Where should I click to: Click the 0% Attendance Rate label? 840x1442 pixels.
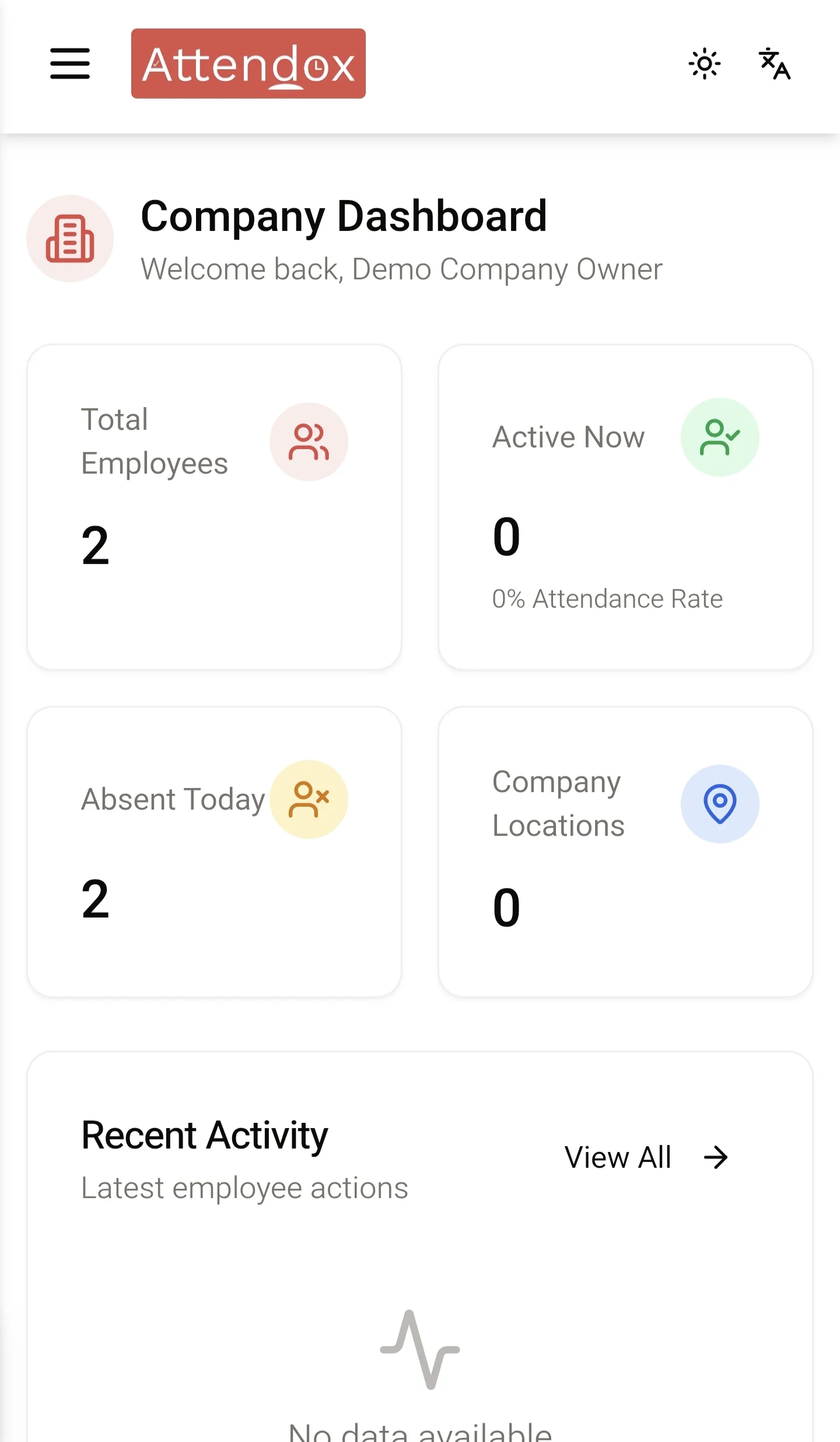pos(607,598)
